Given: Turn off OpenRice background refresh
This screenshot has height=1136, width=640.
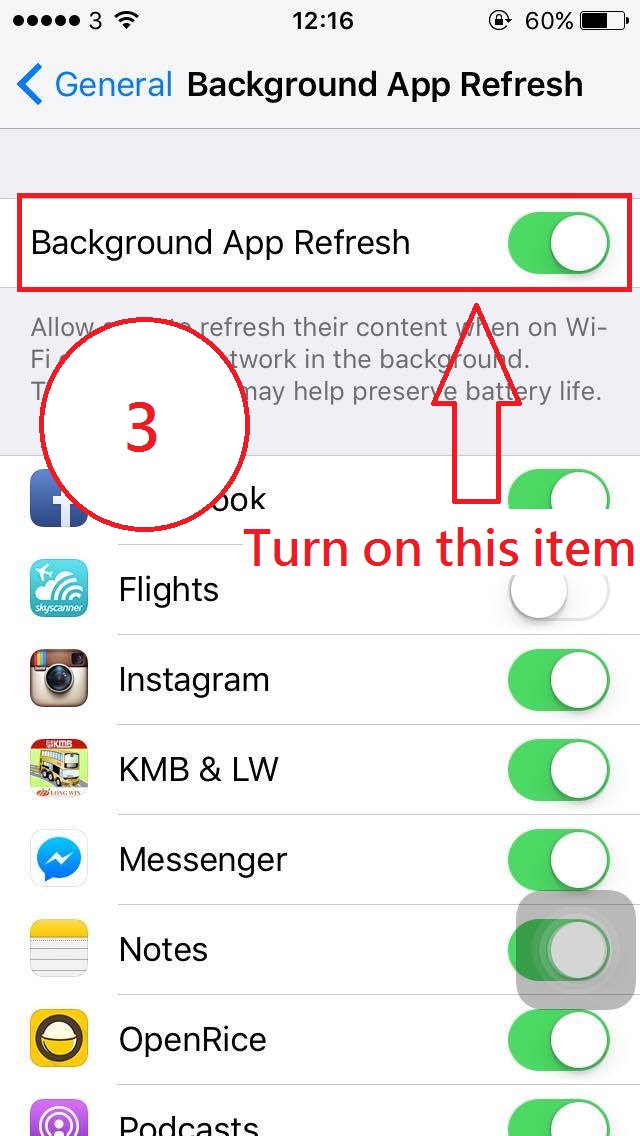Looking at the screenshot, I should point(558,1040).
